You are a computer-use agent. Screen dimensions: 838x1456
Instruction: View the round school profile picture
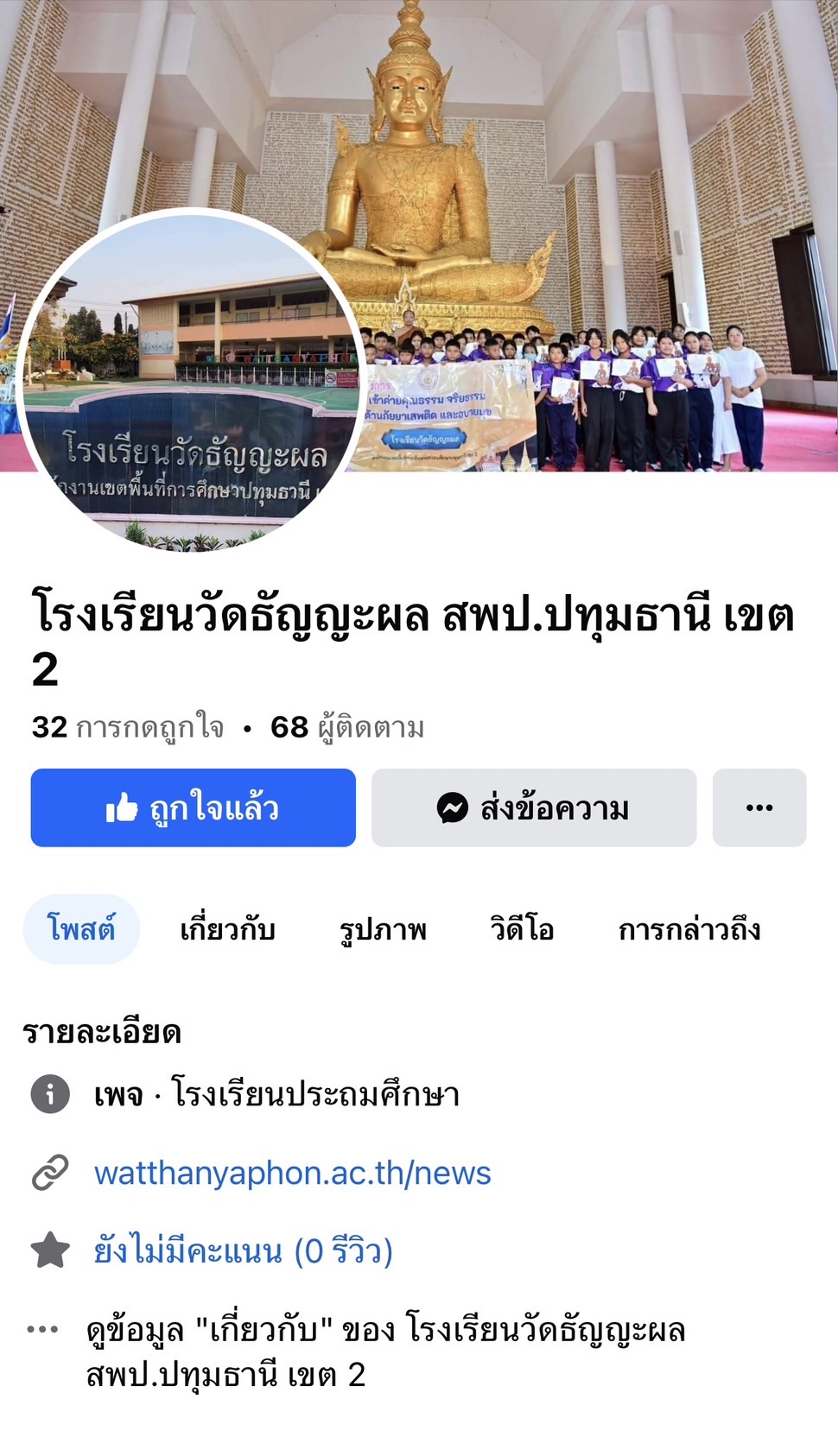190,380
